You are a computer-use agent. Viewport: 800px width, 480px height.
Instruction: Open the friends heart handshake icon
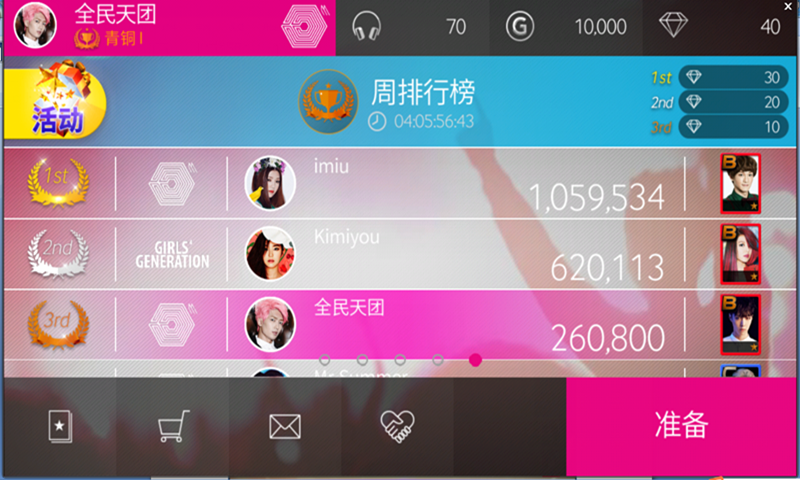point(398,427)
